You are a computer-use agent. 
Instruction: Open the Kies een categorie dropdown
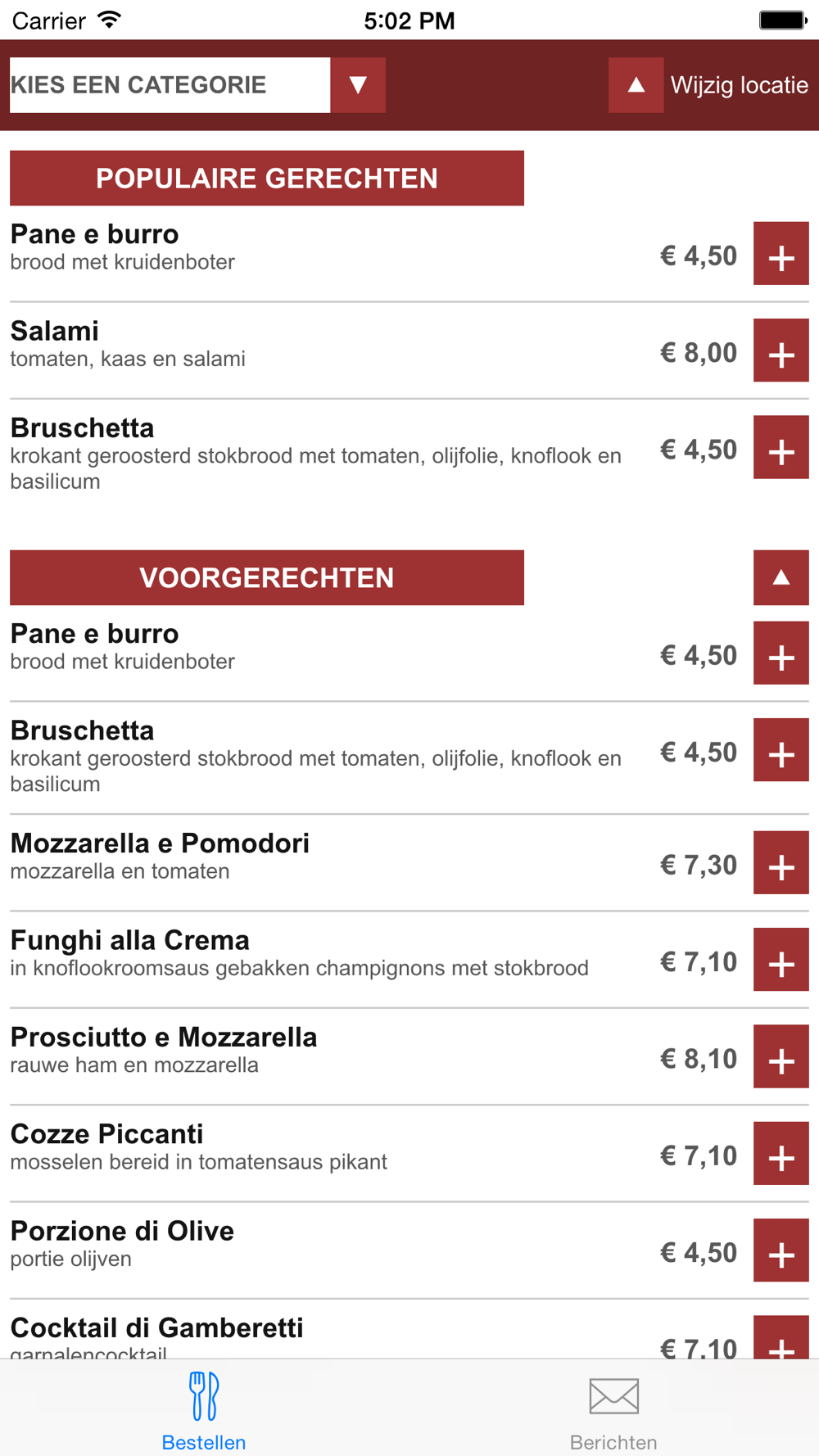click(197, 85)
